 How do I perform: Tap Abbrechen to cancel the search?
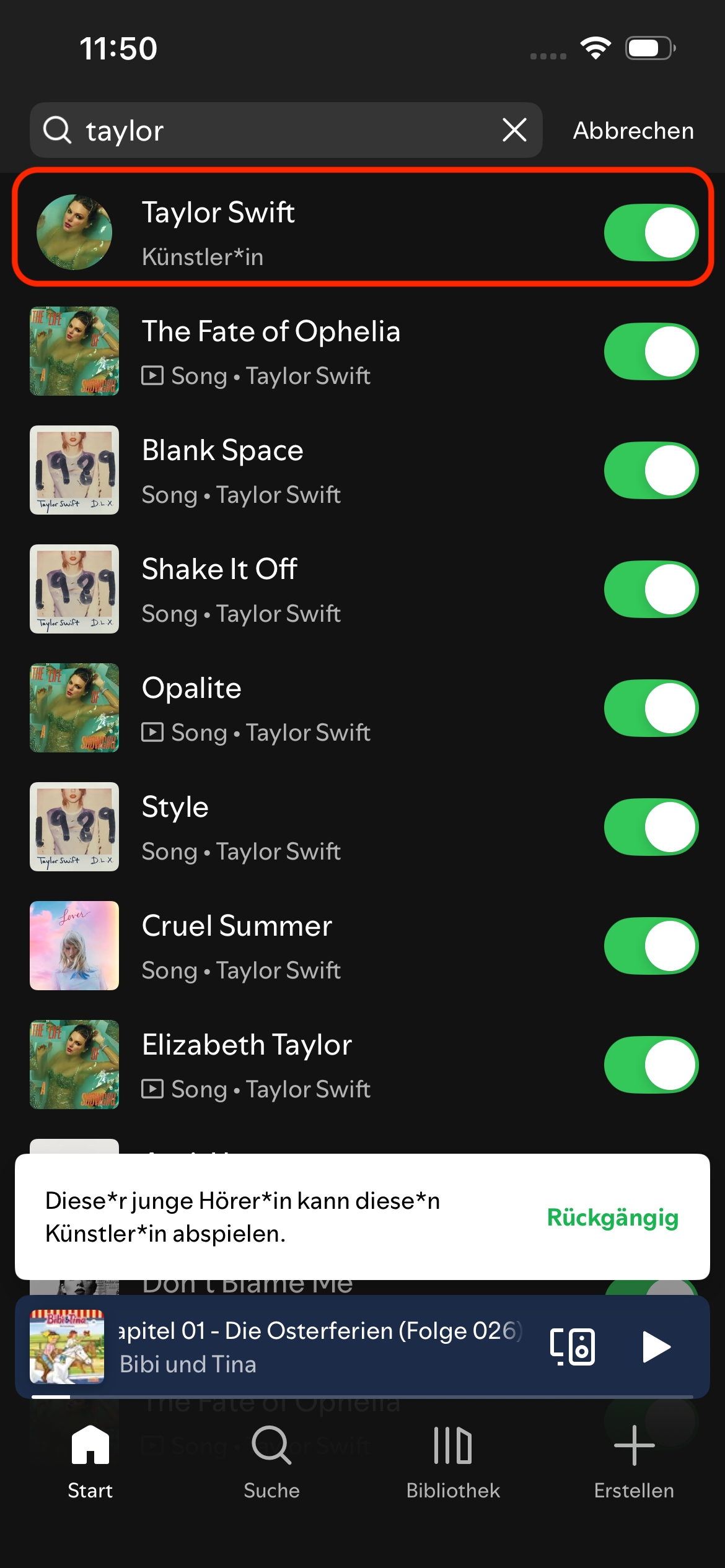tap(633, 131)
